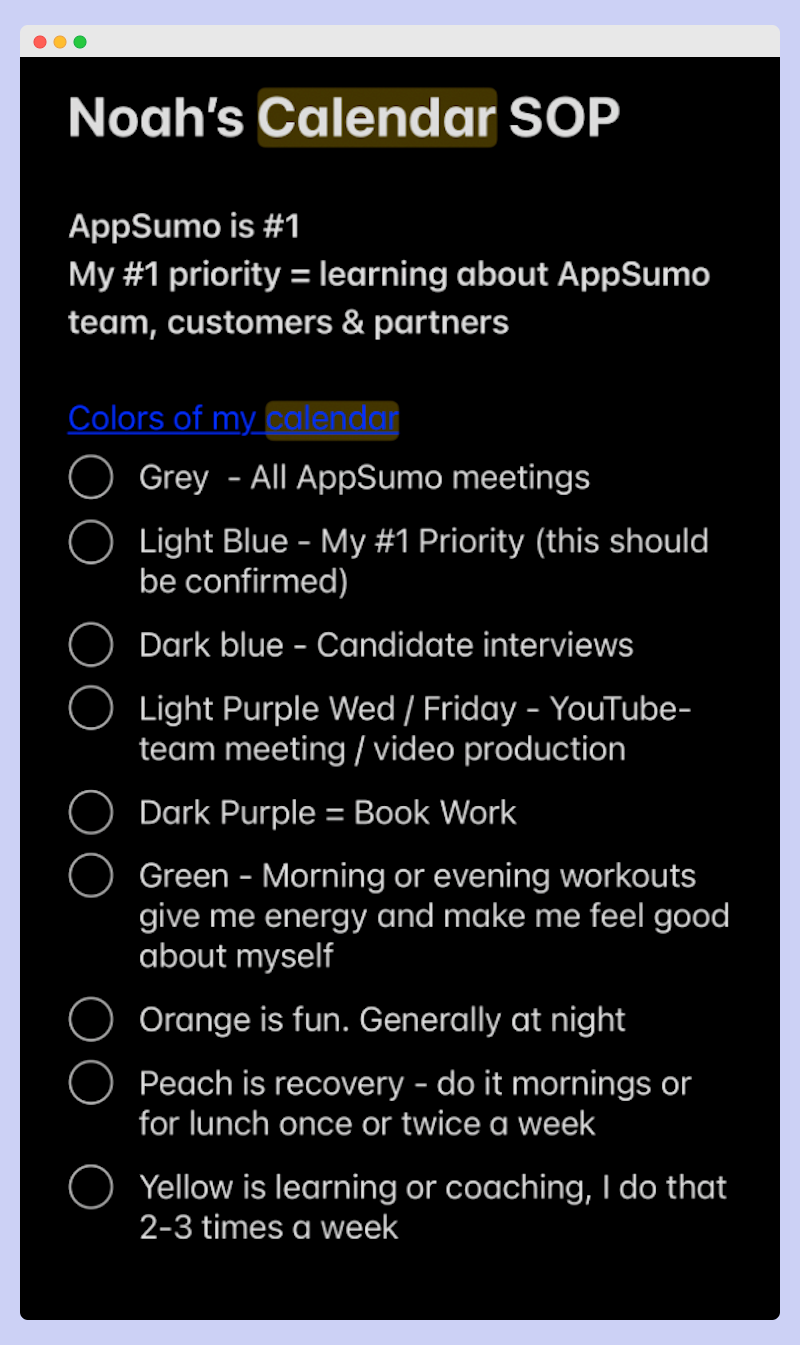Maximize the window with the green button
Image resolution: width=800 pixels, height=1345 pixels.
coord(80,42)
